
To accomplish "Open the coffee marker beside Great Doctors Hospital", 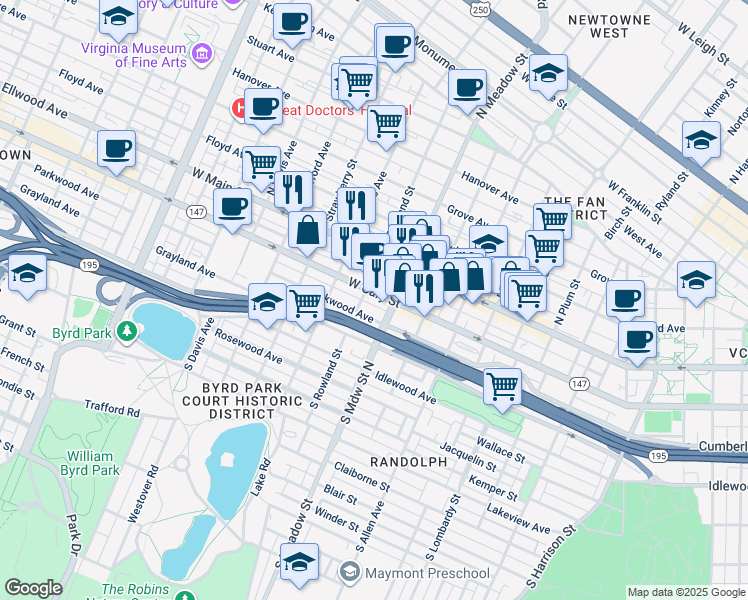I will [x=263, y=107].
